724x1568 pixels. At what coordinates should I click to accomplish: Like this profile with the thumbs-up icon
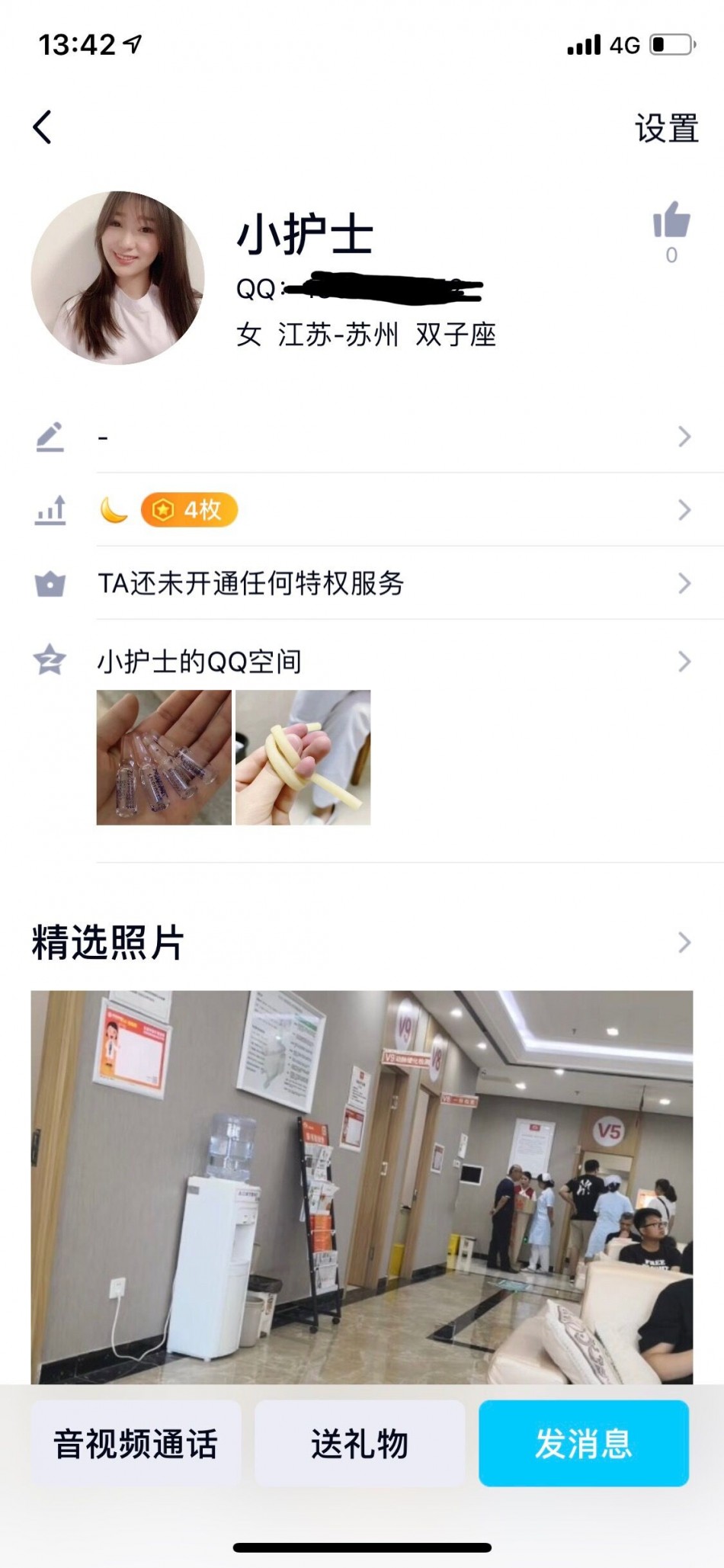click(x=671, y=222)
